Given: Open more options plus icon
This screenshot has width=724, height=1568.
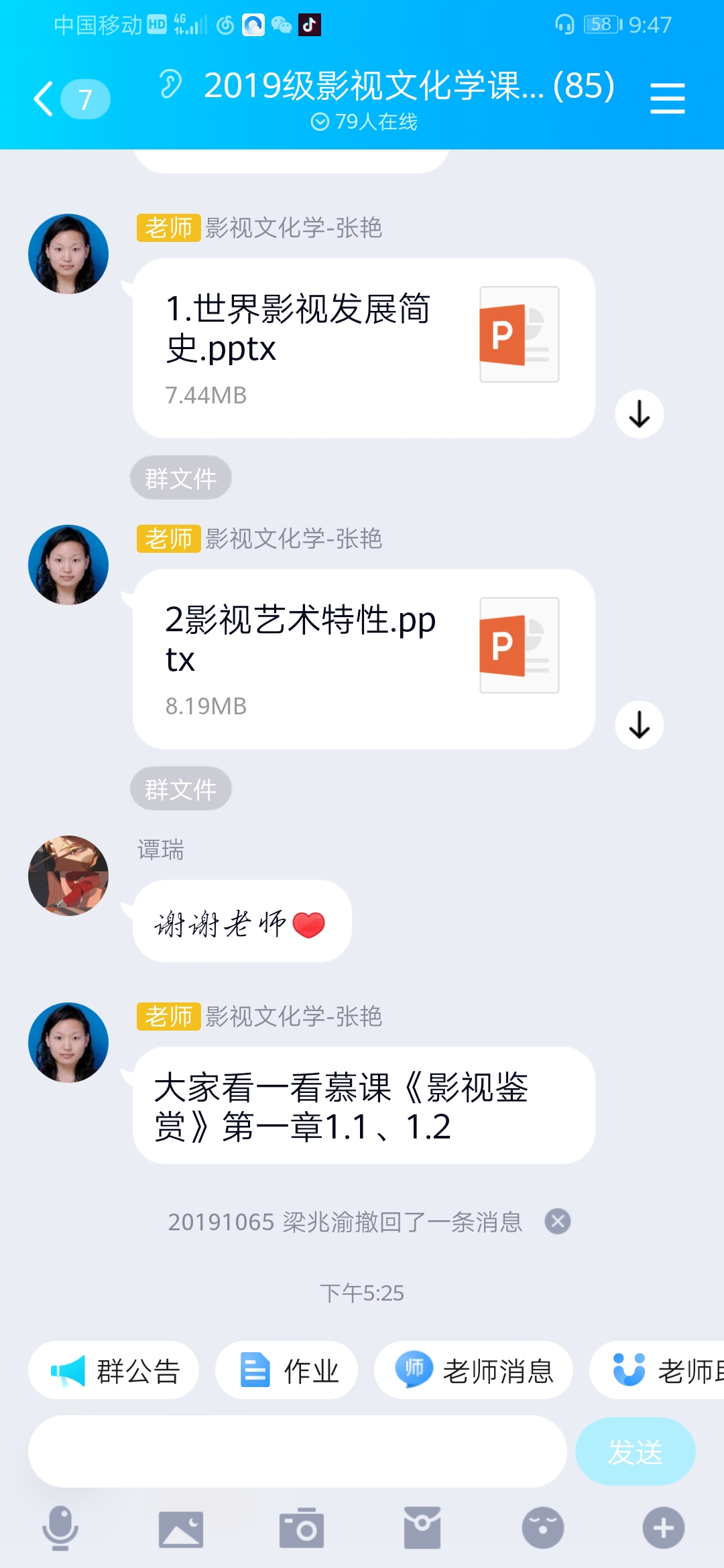Looking at the screenshot, I should [663, 1528].
